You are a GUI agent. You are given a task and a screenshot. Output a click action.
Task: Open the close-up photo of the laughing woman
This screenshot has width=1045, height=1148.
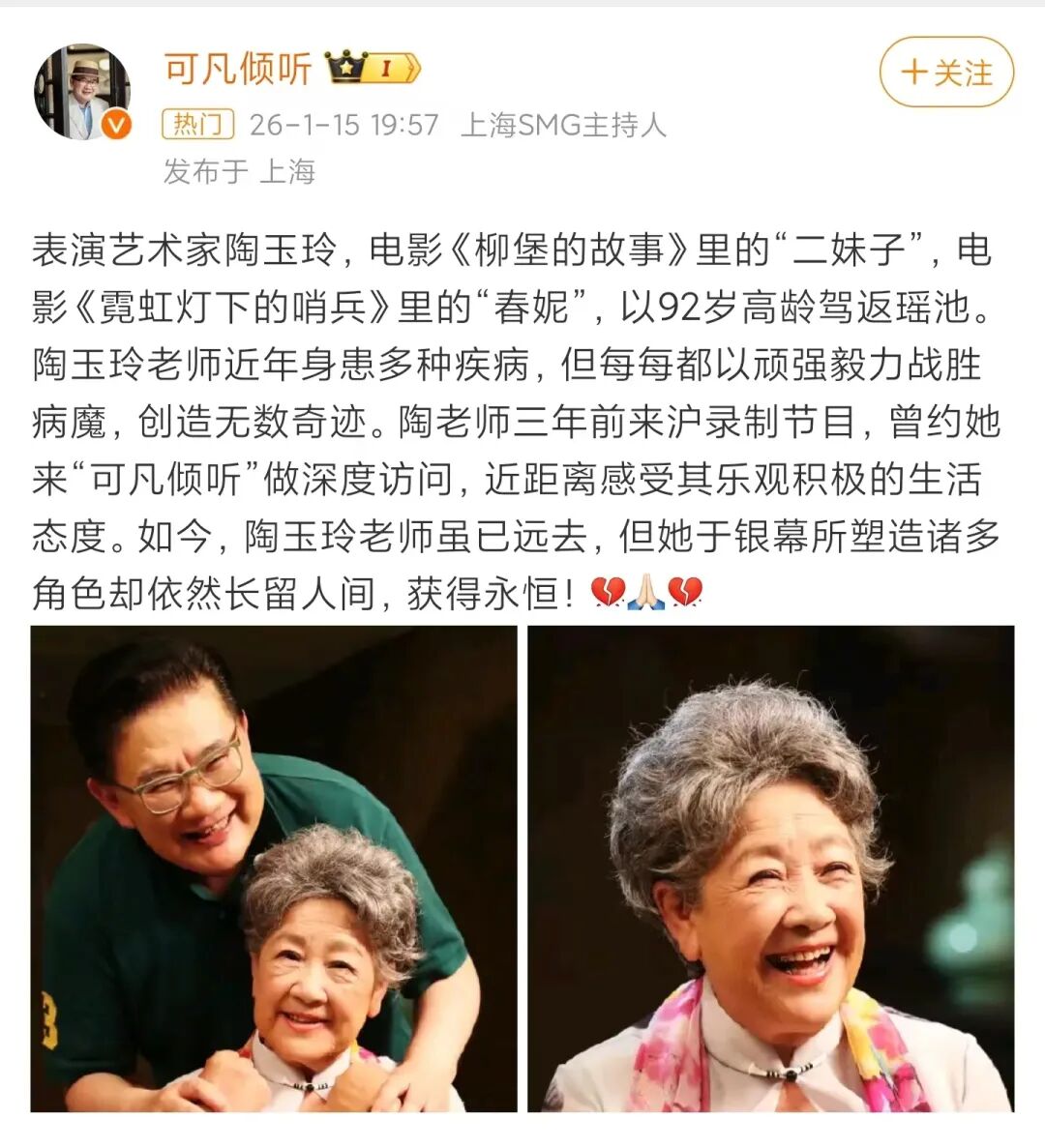pos(770,868)
